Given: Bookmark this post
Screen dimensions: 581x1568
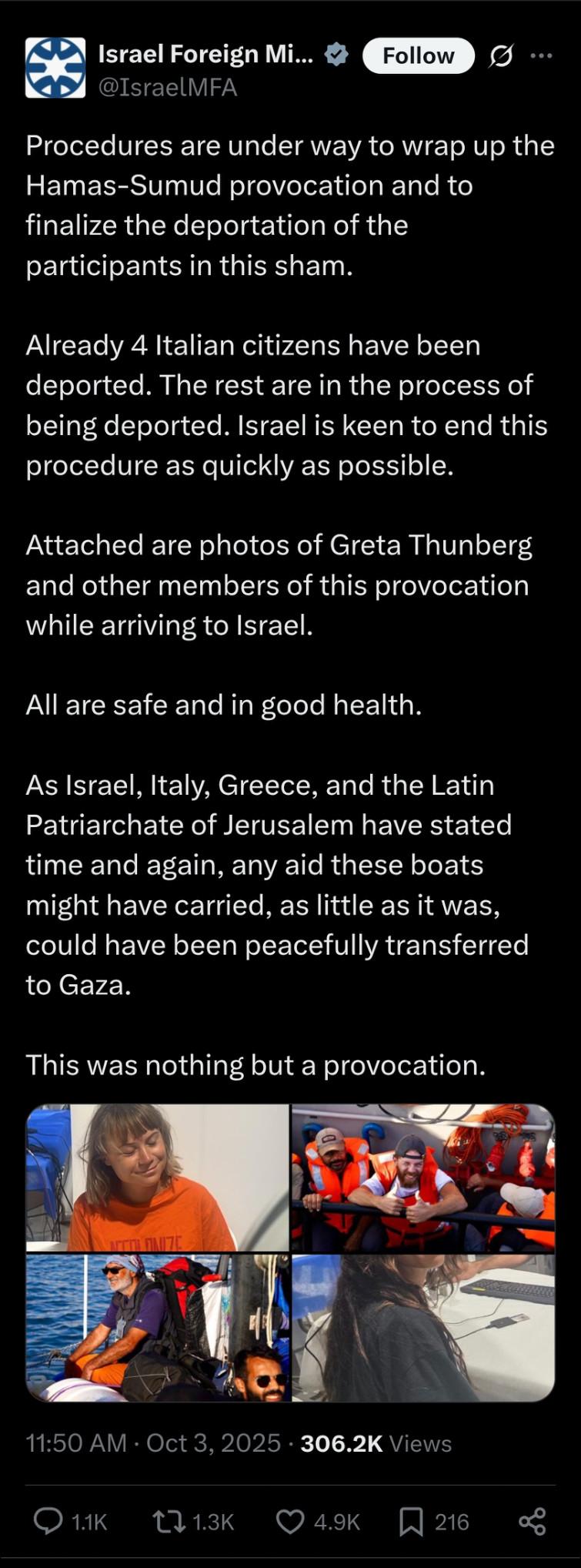Looking at the screenshot, I should 411,1520.
